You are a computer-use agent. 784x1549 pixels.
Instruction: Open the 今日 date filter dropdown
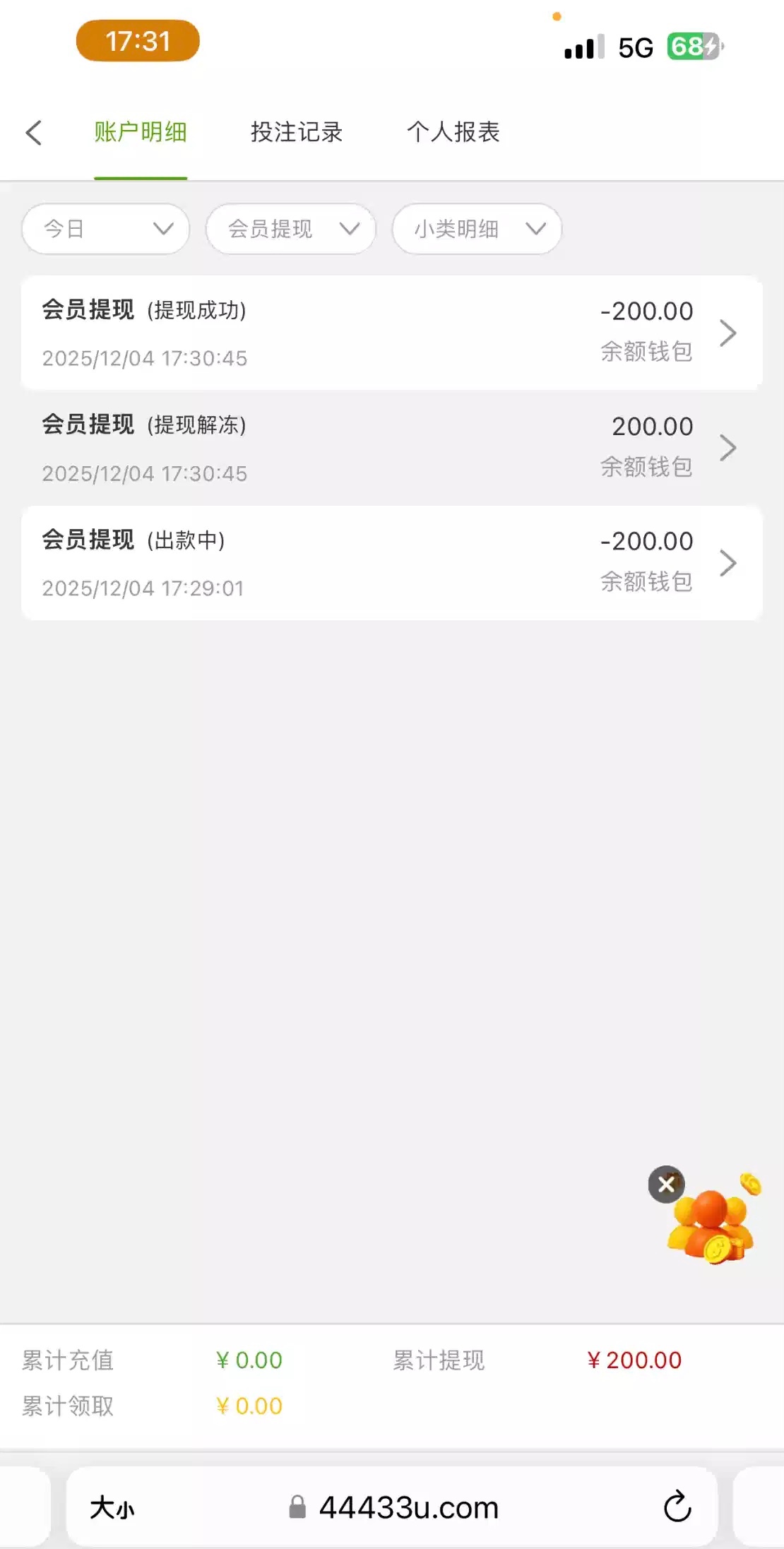106,229
